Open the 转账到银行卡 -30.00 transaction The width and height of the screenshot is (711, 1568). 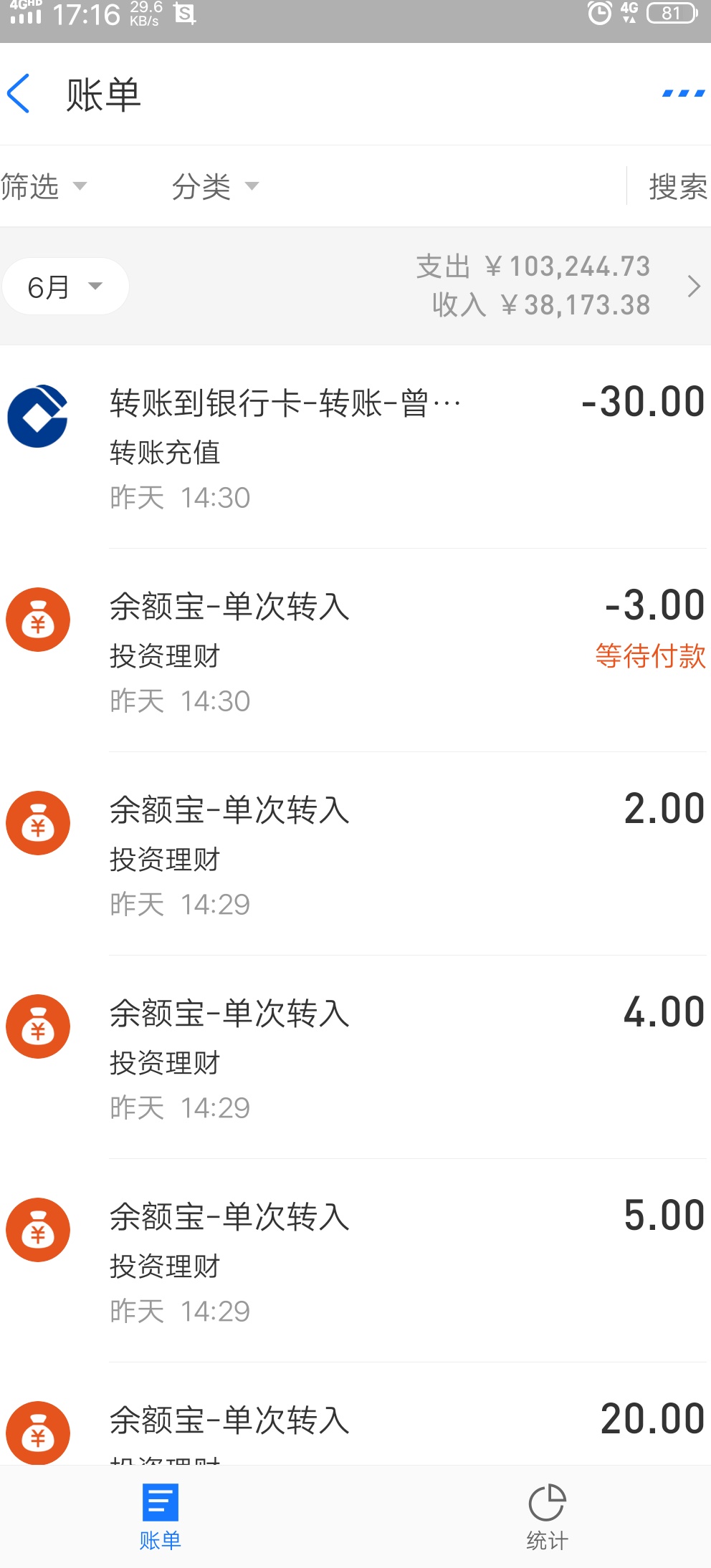(x=355, y=447)
